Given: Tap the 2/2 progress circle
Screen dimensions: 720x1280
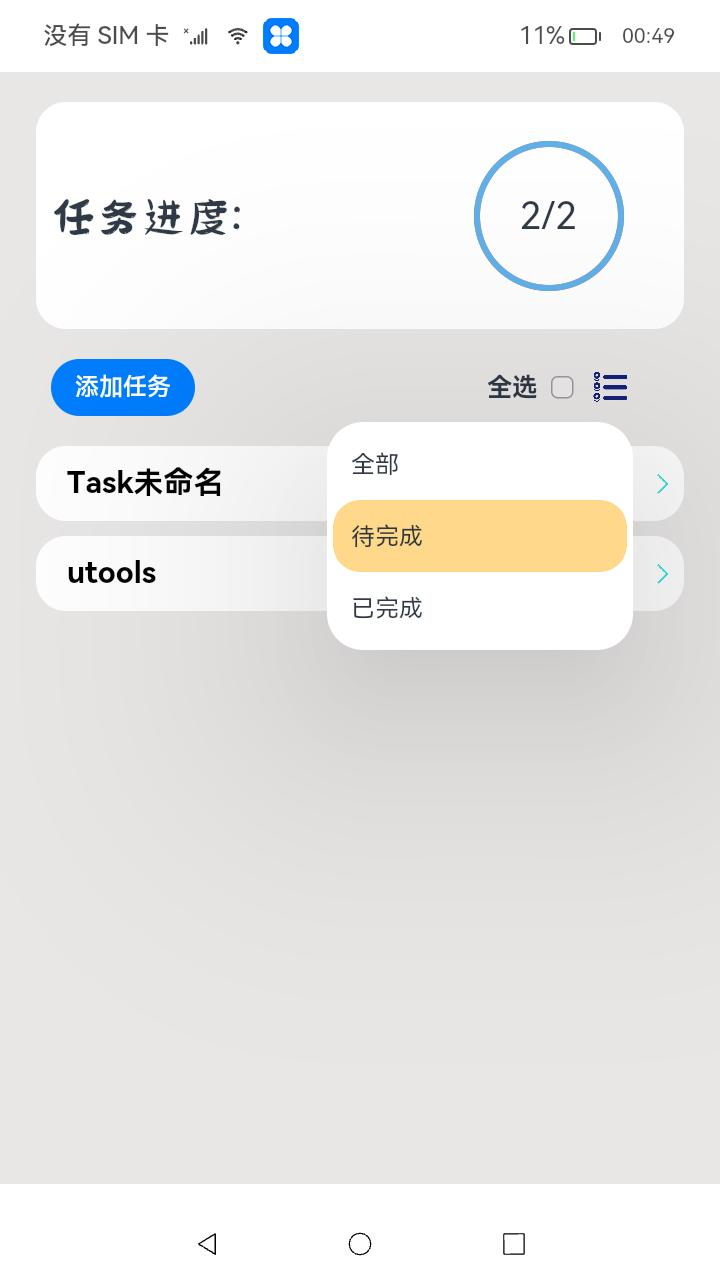Looking at the screenshot, I should [x=548, y=216].
